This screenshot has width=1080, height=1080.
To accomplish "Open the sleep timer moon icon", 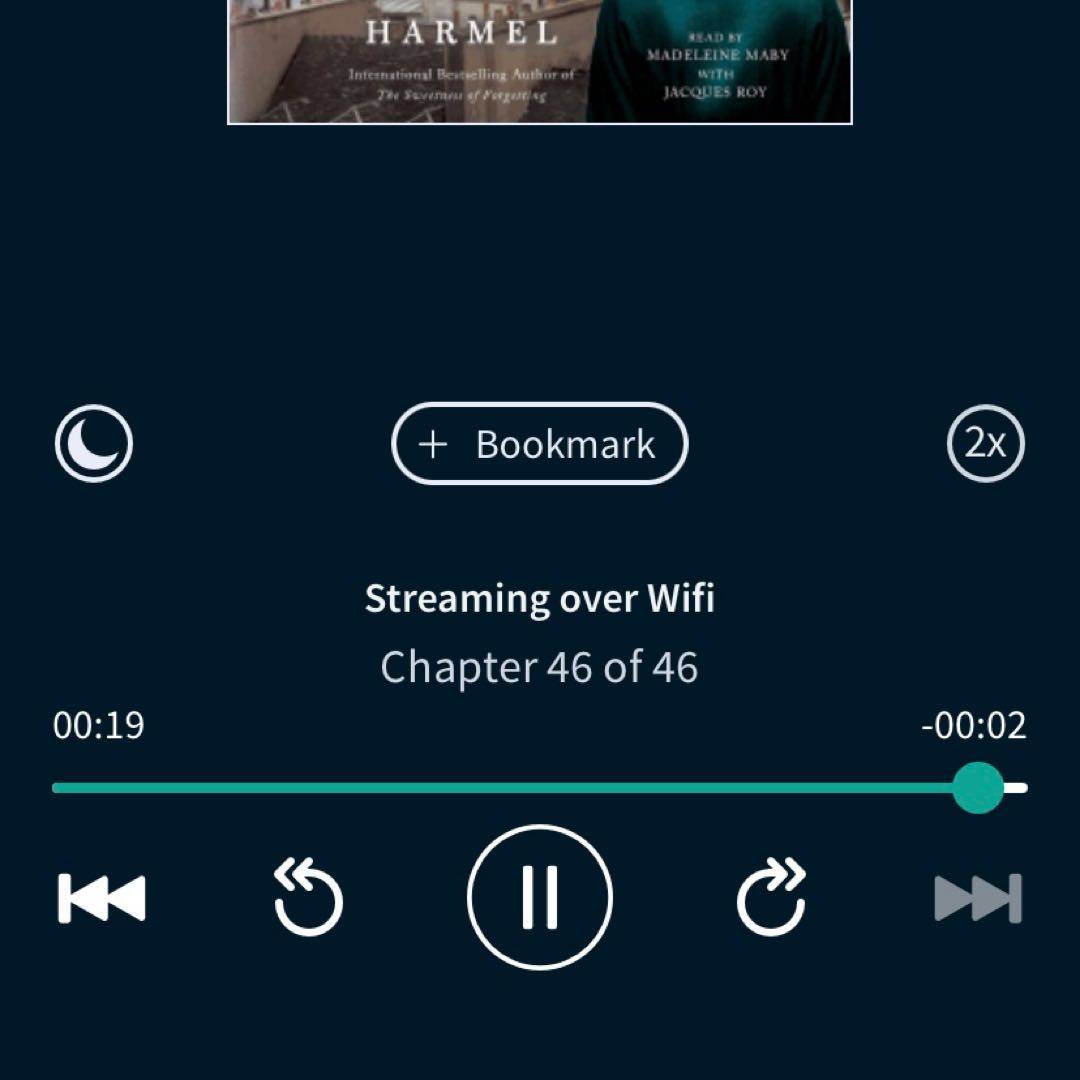I will [x=93, y=443].
